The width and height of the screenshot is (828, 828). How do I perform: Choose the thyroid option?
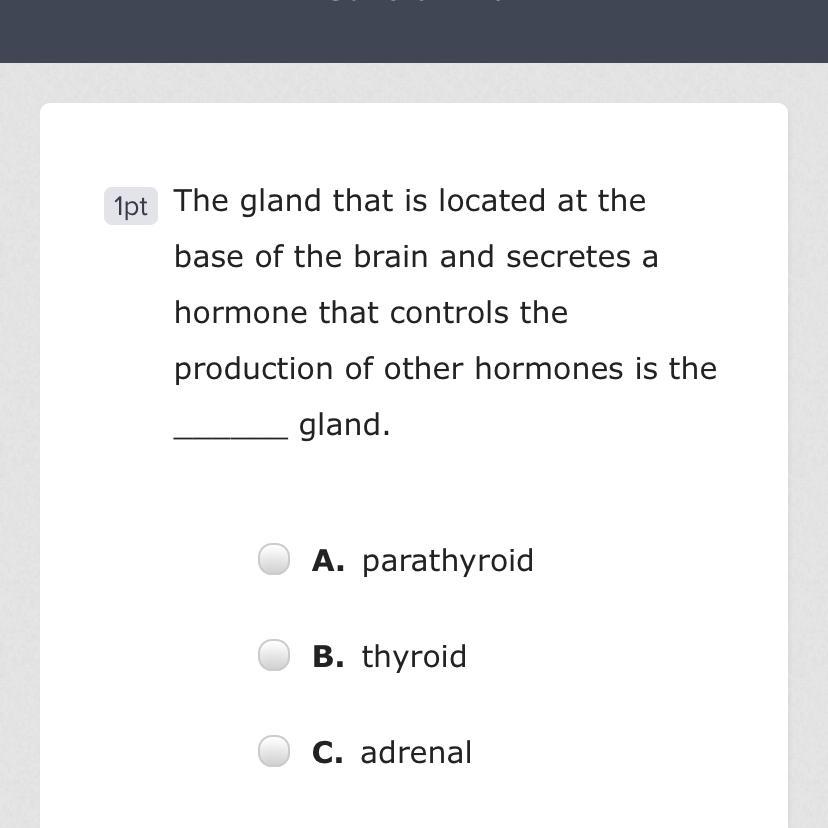(274, 655)
